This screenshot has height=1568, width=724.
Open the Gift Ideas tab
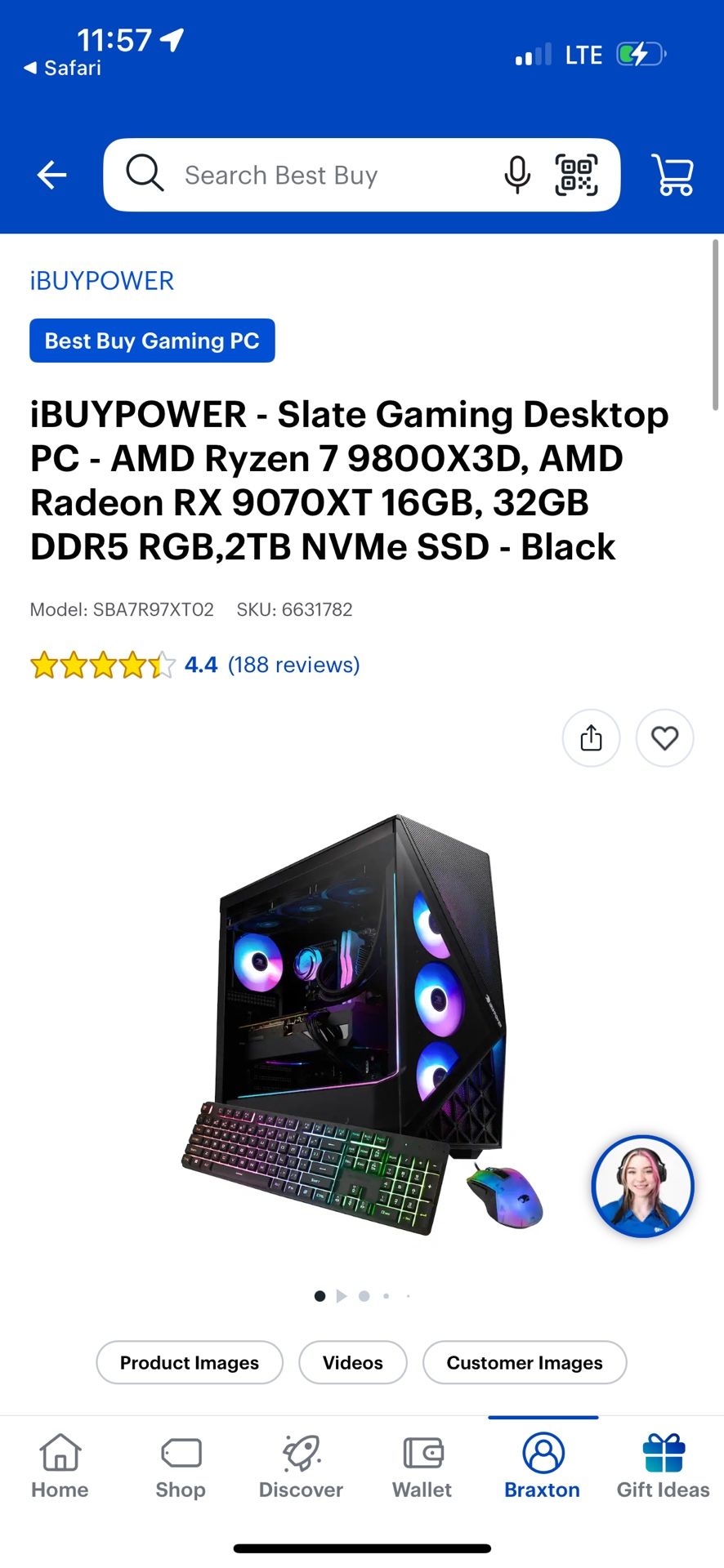(663, 1466)
